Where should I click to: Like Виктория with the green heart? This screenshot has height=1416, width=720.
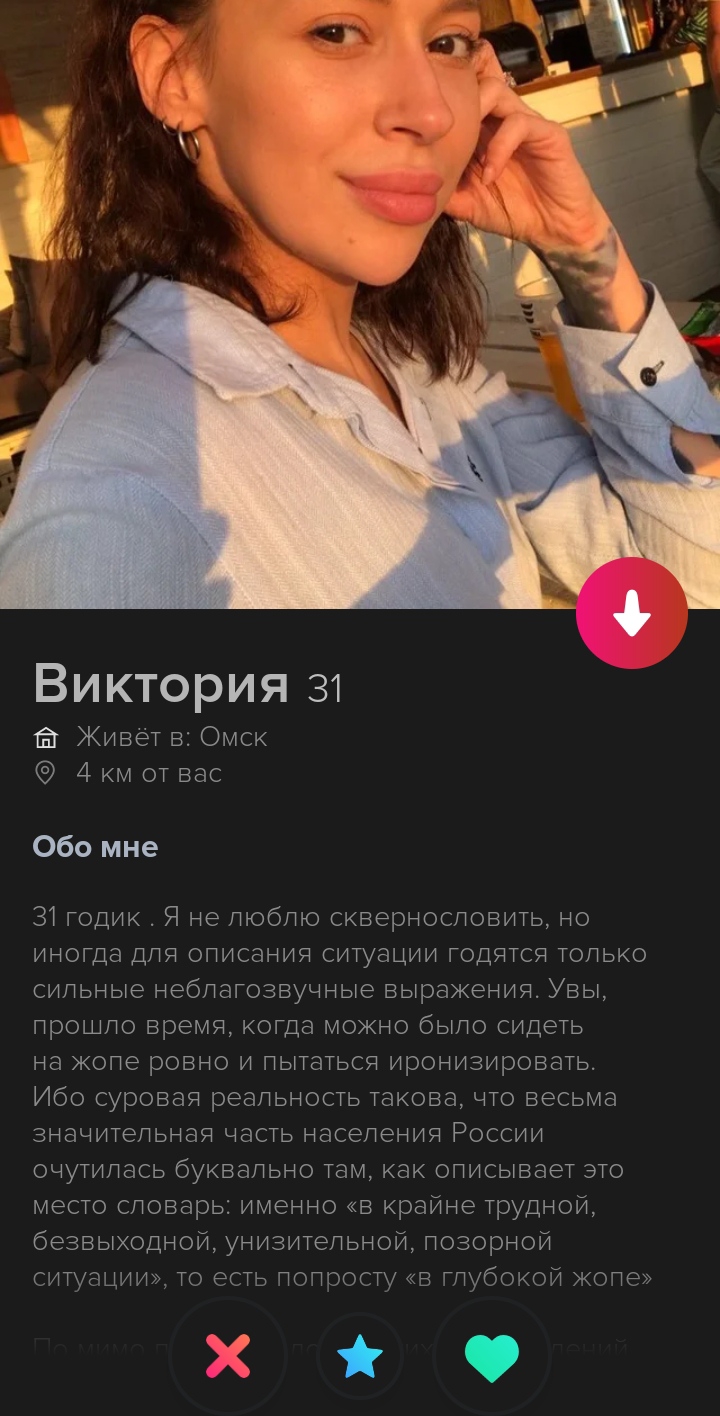click(492, 1357)
